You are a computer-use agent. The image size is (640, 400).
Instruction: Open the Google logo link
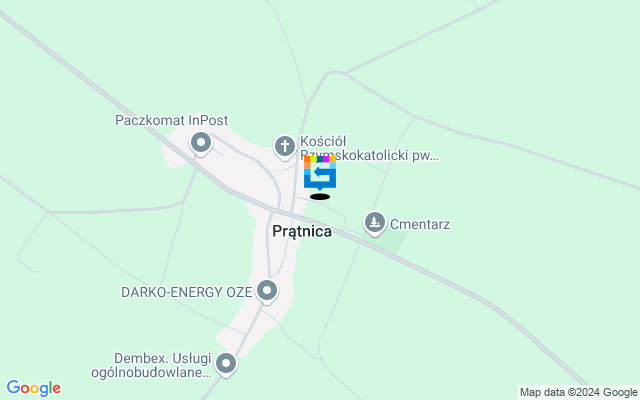pos(33,388)
